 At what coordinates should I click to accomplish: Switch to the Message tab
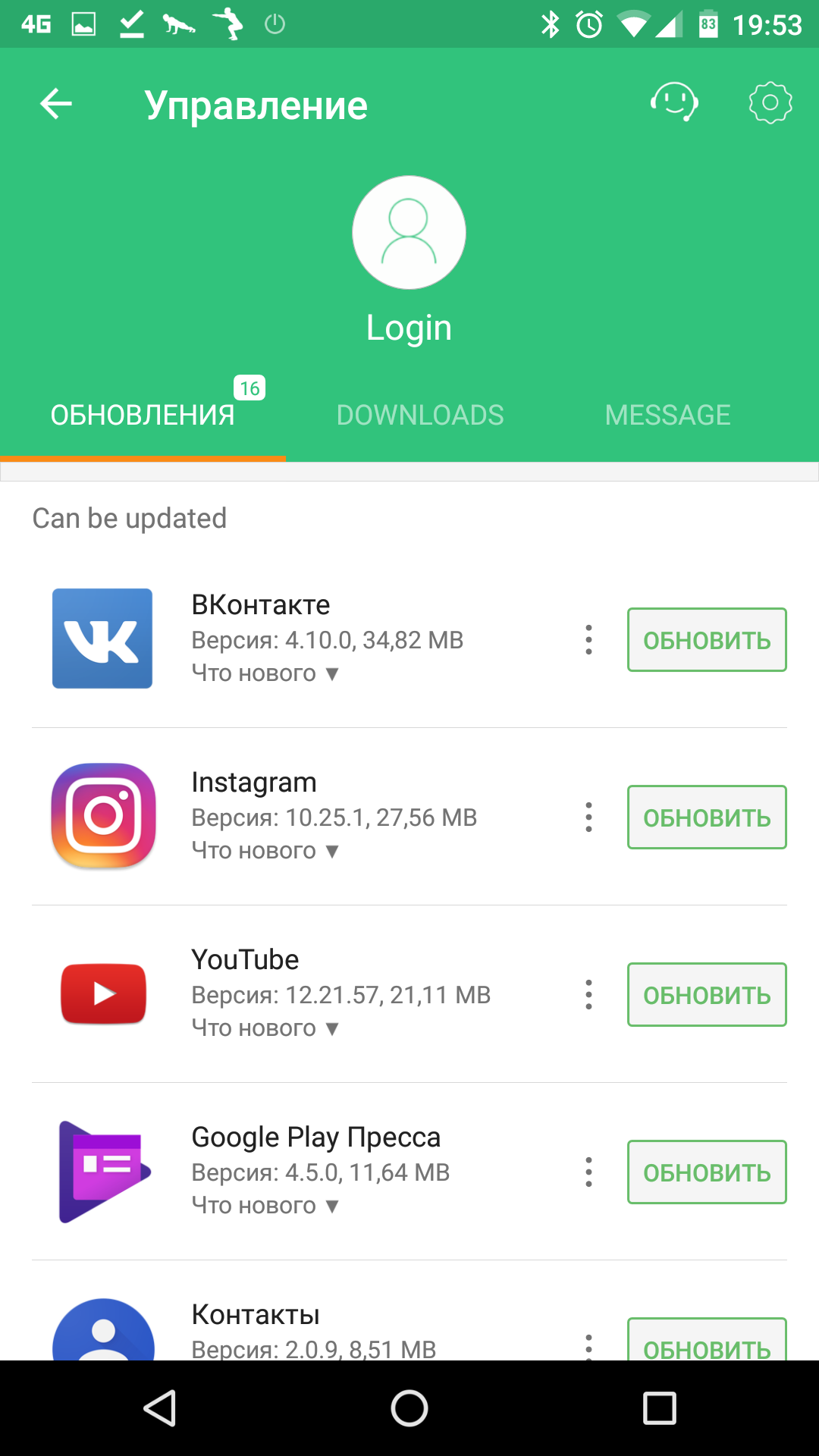coord(667,415)
